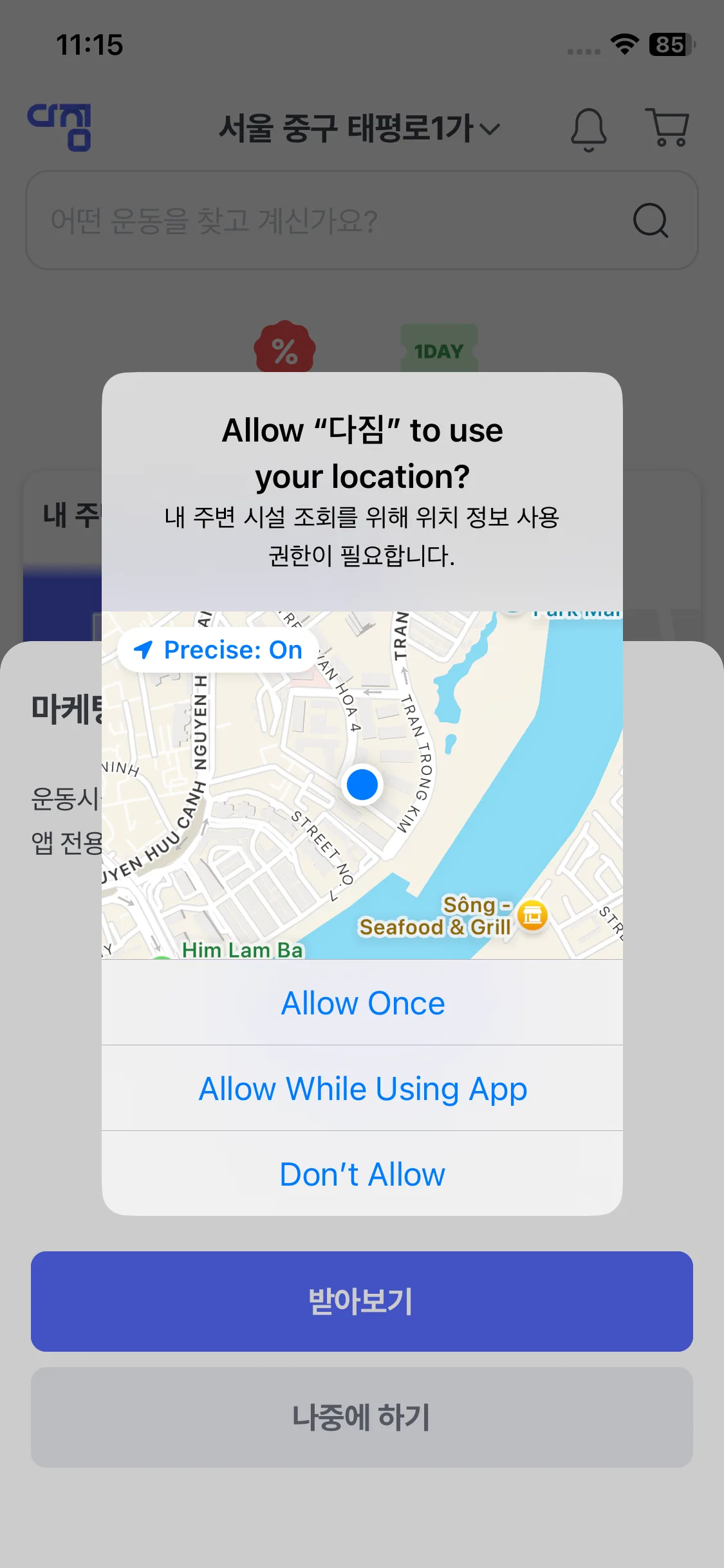Open the notifications bell
Screen dimensions: 724x1568
point(588,129)
